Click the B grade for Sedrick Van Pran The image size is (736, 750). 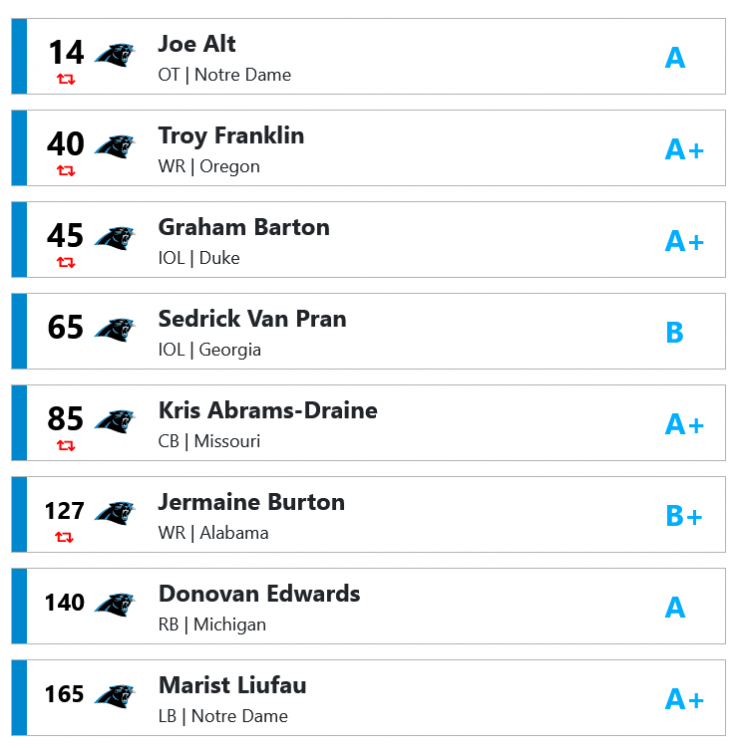pos(675,331)
